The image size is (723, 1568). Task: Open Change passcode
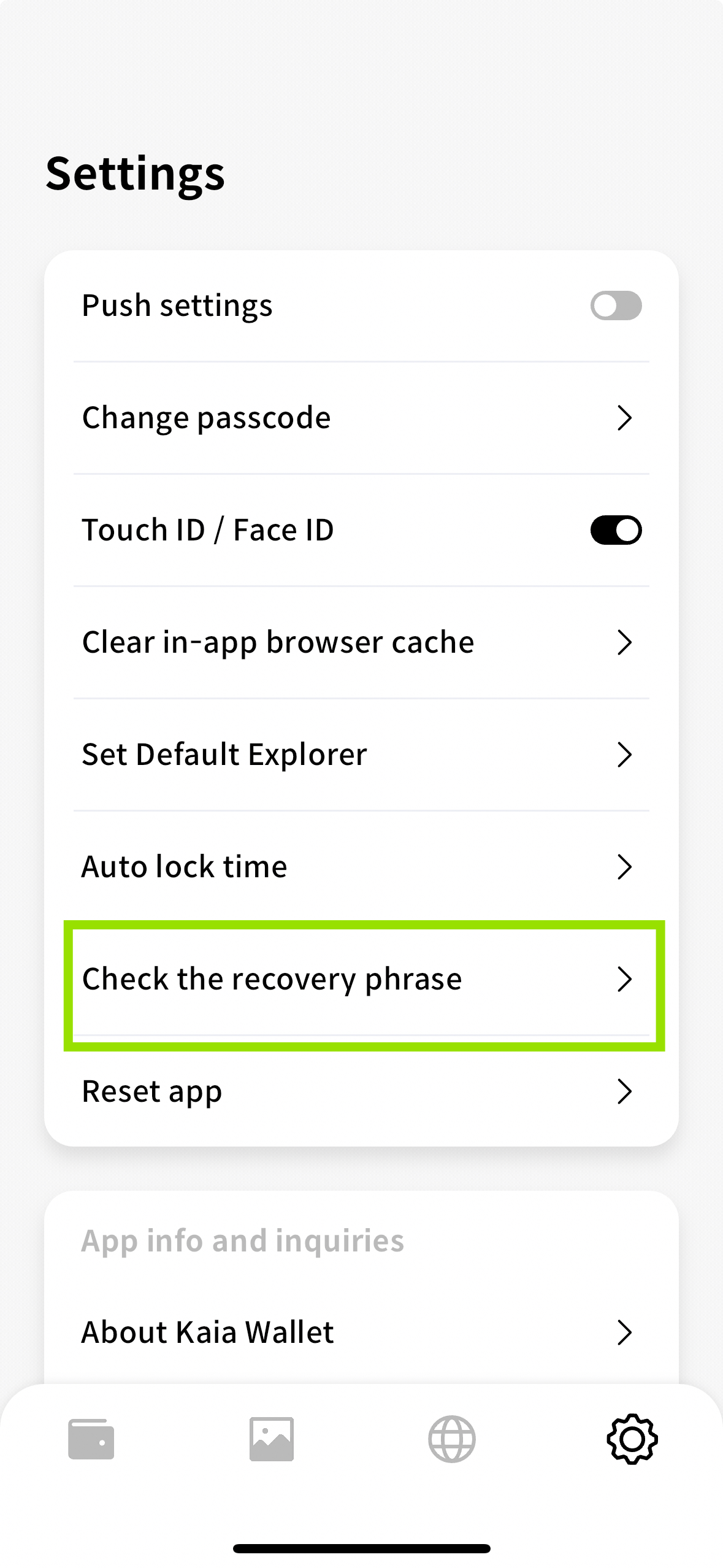click(361, 418)
